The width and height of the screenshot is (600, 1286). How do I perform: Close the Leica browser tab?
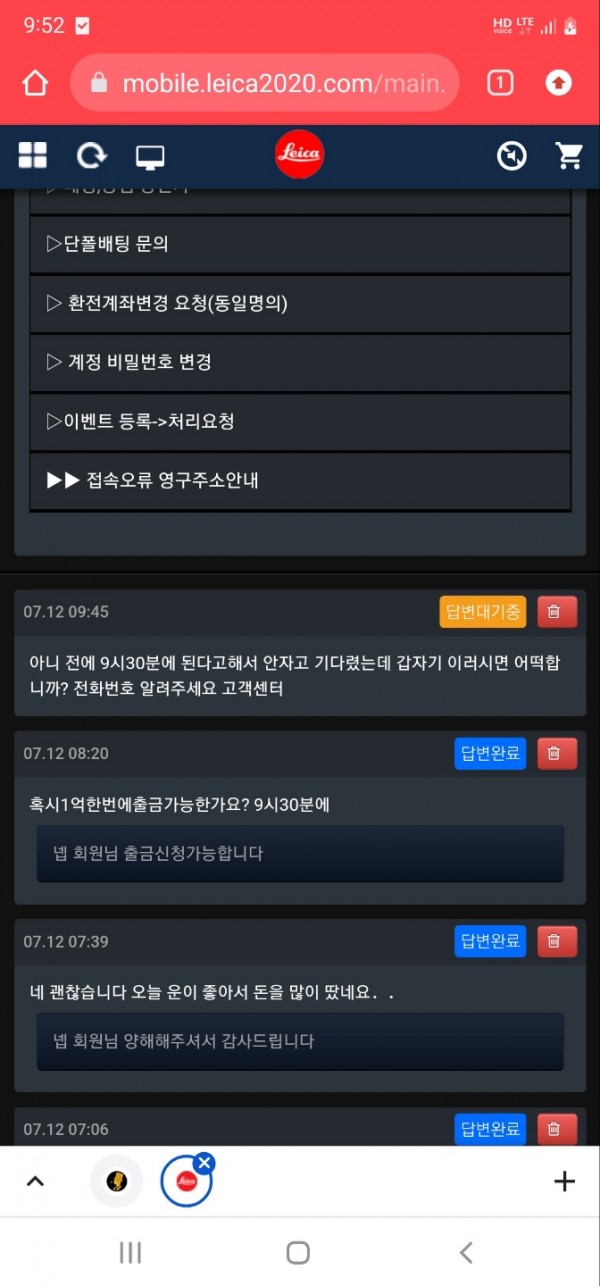pos(204,1162)
